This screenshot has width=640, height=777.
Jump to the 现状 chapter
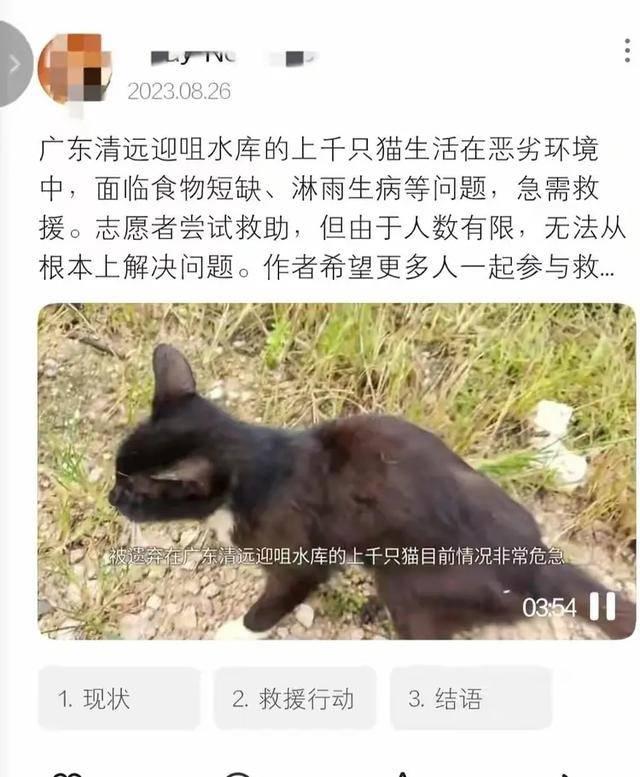coord(118,698)
